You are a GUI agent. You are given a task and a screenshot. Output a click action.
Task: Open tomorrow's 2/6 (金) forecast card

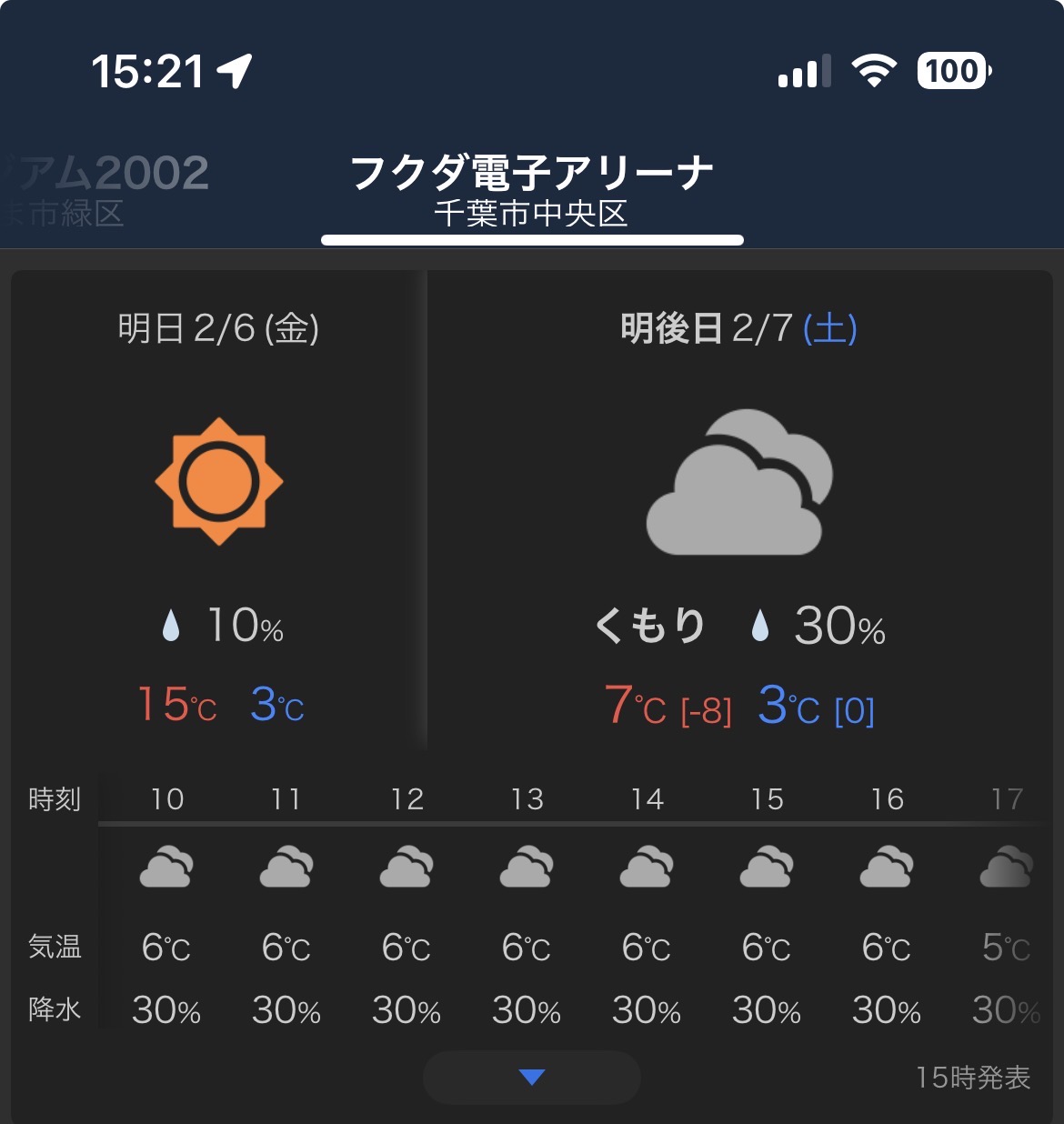coord(218,509)
